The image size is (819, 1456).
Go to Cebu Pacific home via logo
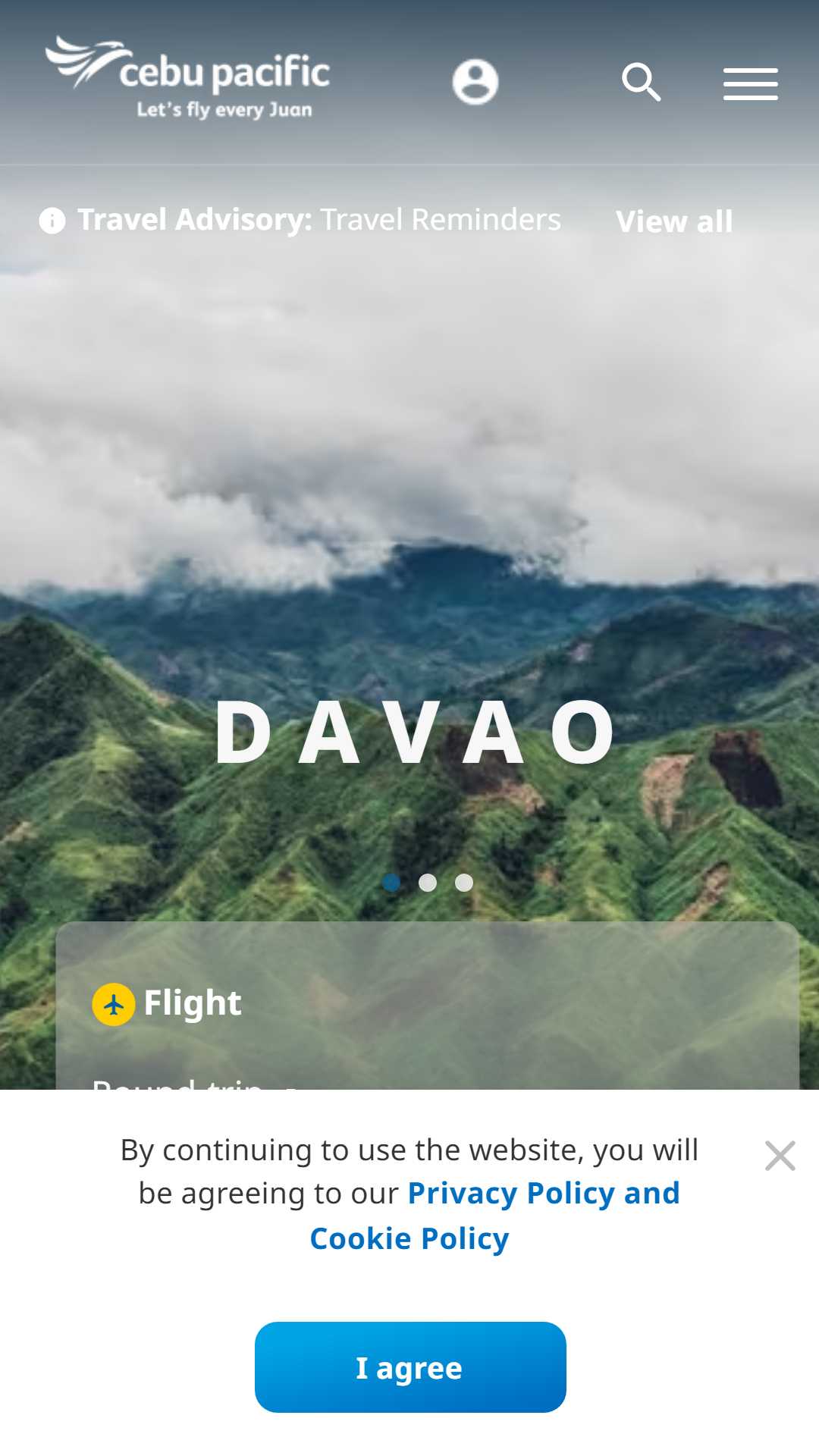tap(187, 78)
